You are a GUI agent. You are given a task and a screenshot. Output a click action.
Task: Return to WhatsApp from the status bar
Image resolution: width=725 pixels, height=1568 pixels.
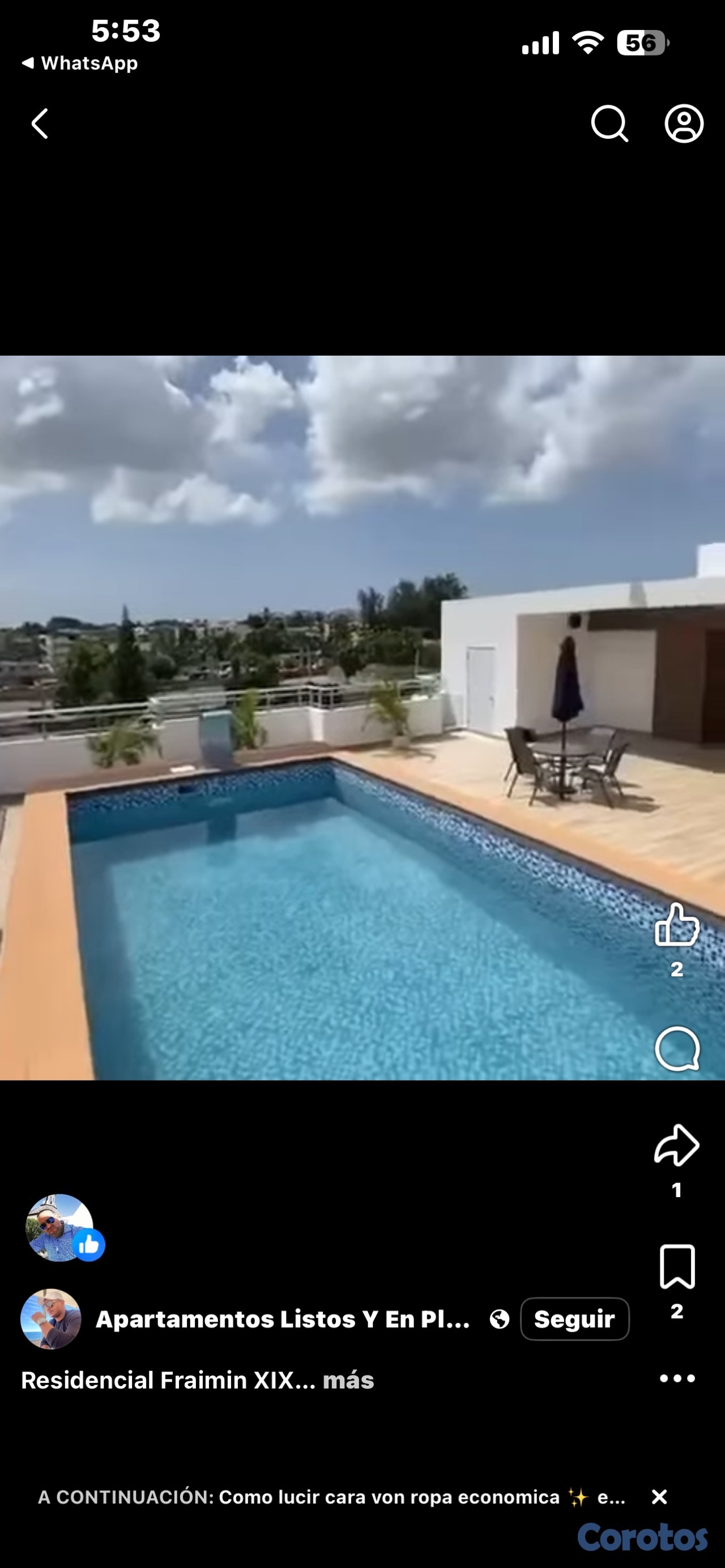80,63
